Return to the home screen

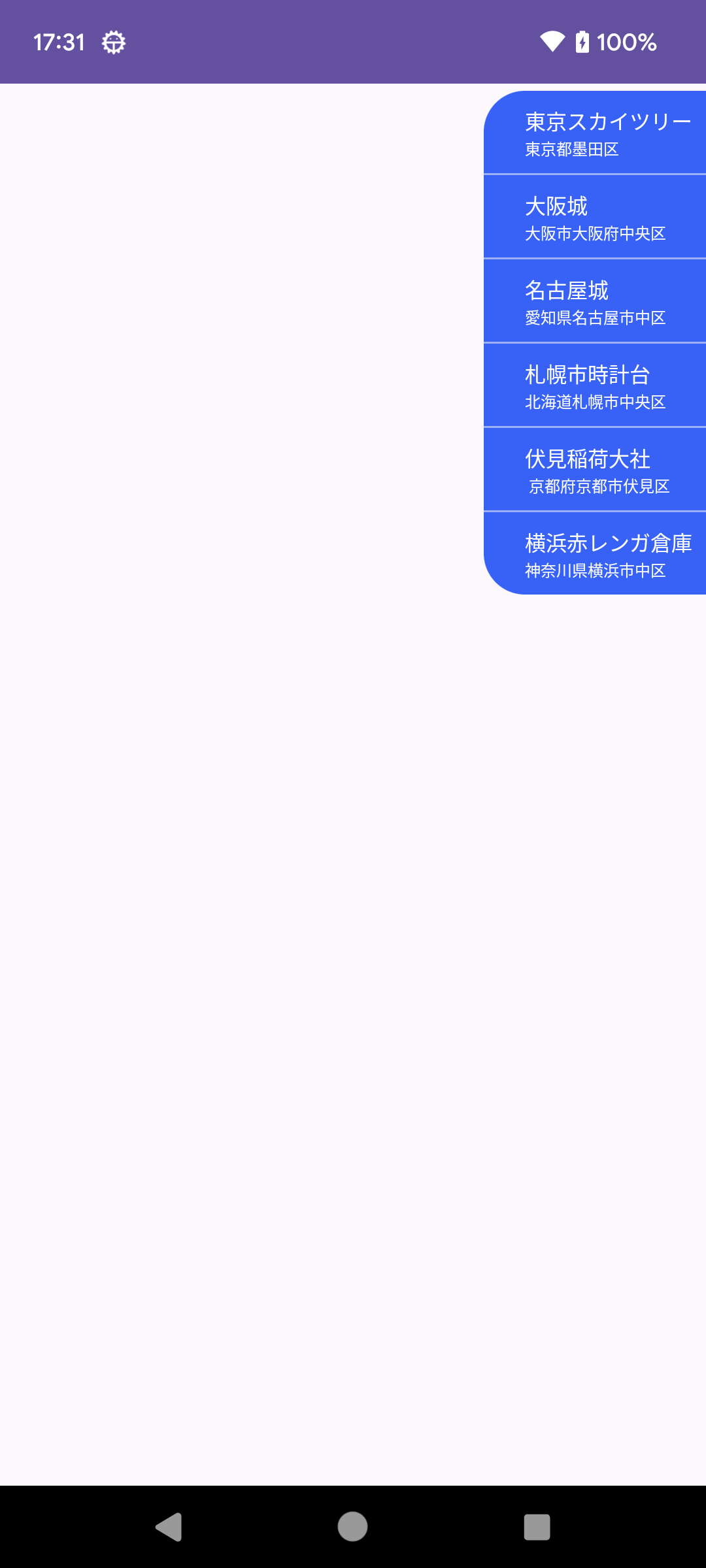click(x=352, y=1527)
